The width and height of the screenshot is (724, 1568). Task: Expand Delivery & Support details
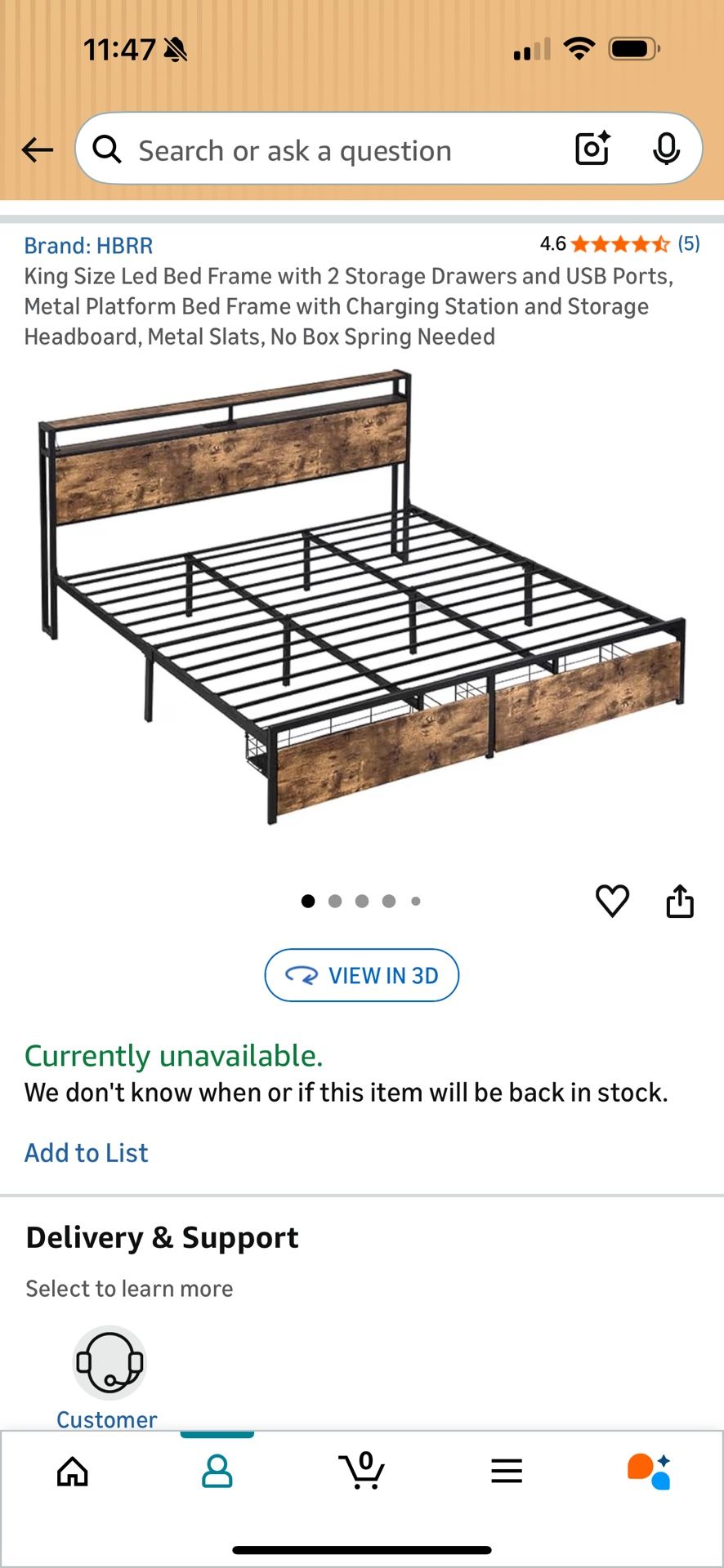click(x=162, y=1236)
